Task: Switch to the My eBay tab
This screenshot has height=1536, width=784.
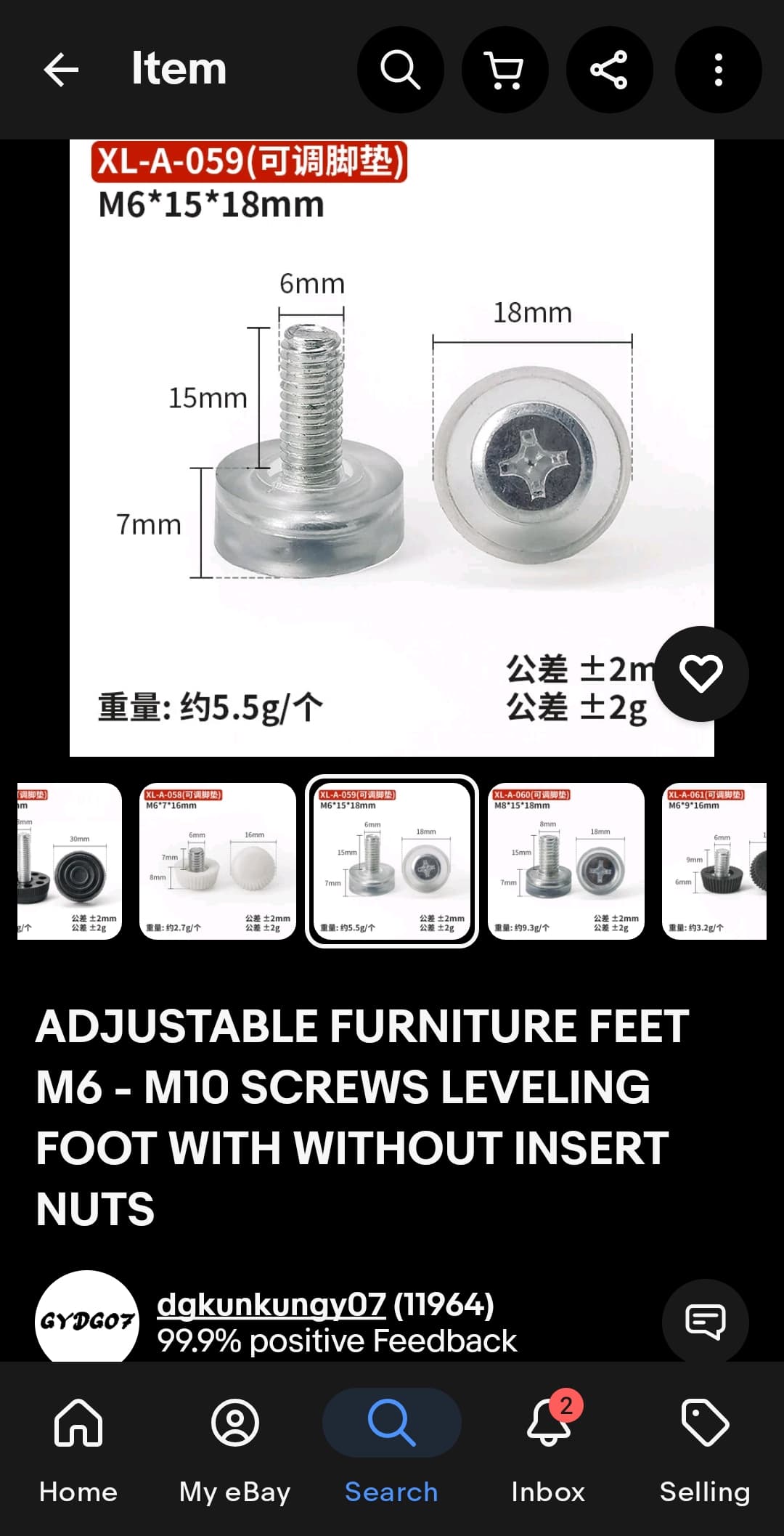Action: pos(234,1445)
